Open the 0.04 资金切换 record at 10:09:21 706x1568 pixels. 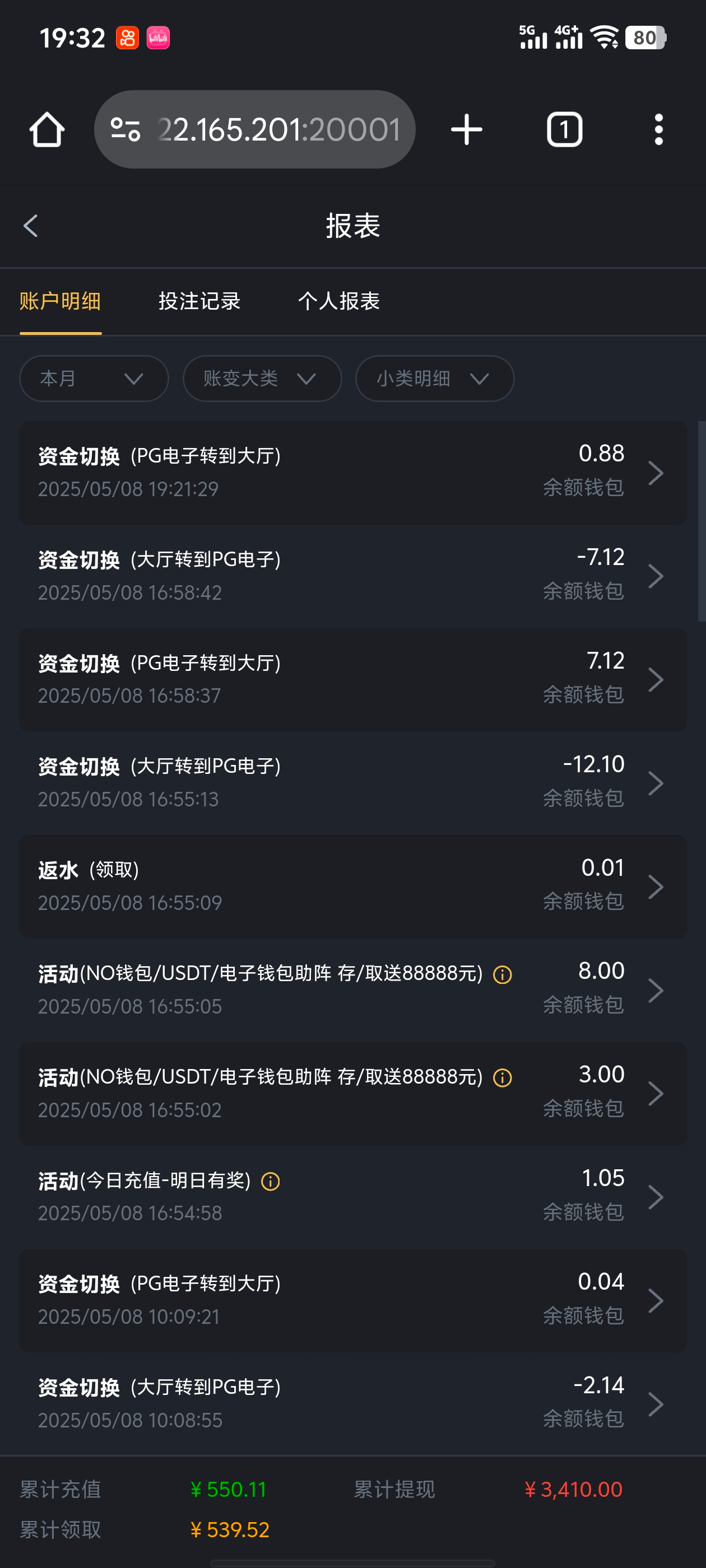352,1300
